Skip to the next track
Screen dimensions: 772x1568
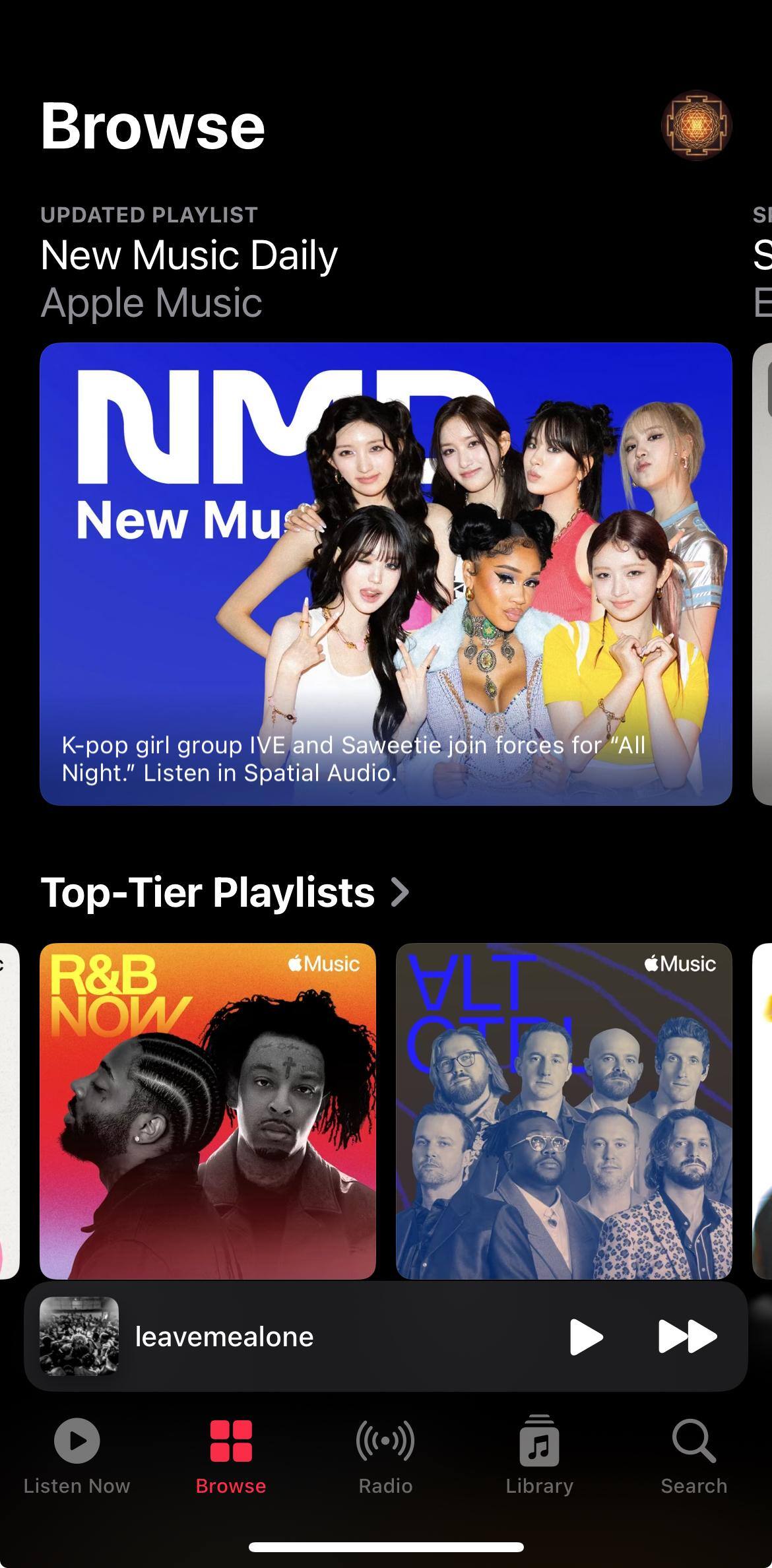(x=687, y=1337)
